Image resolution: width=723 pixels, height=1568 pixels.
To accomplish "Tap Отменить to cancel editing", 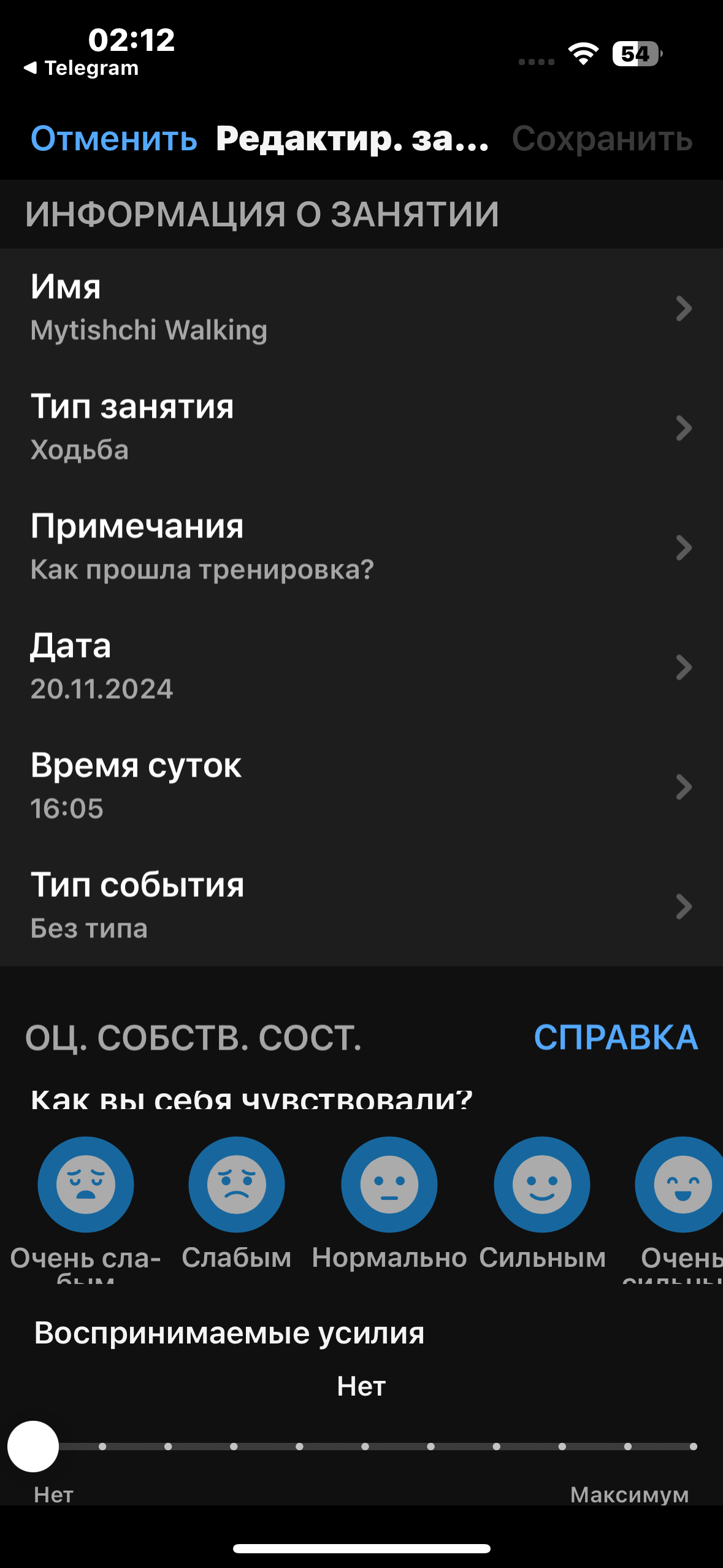I will coord(114,139).
